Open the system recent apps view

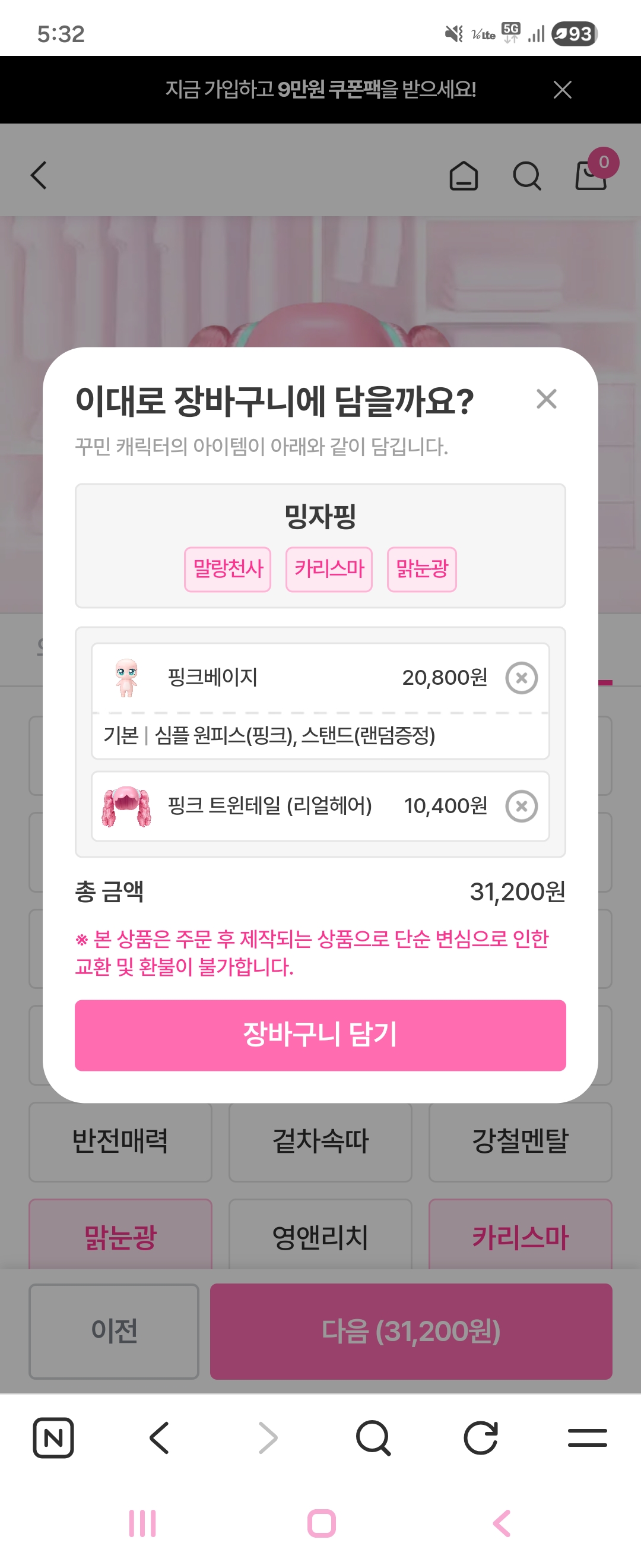pos(142,1523)
